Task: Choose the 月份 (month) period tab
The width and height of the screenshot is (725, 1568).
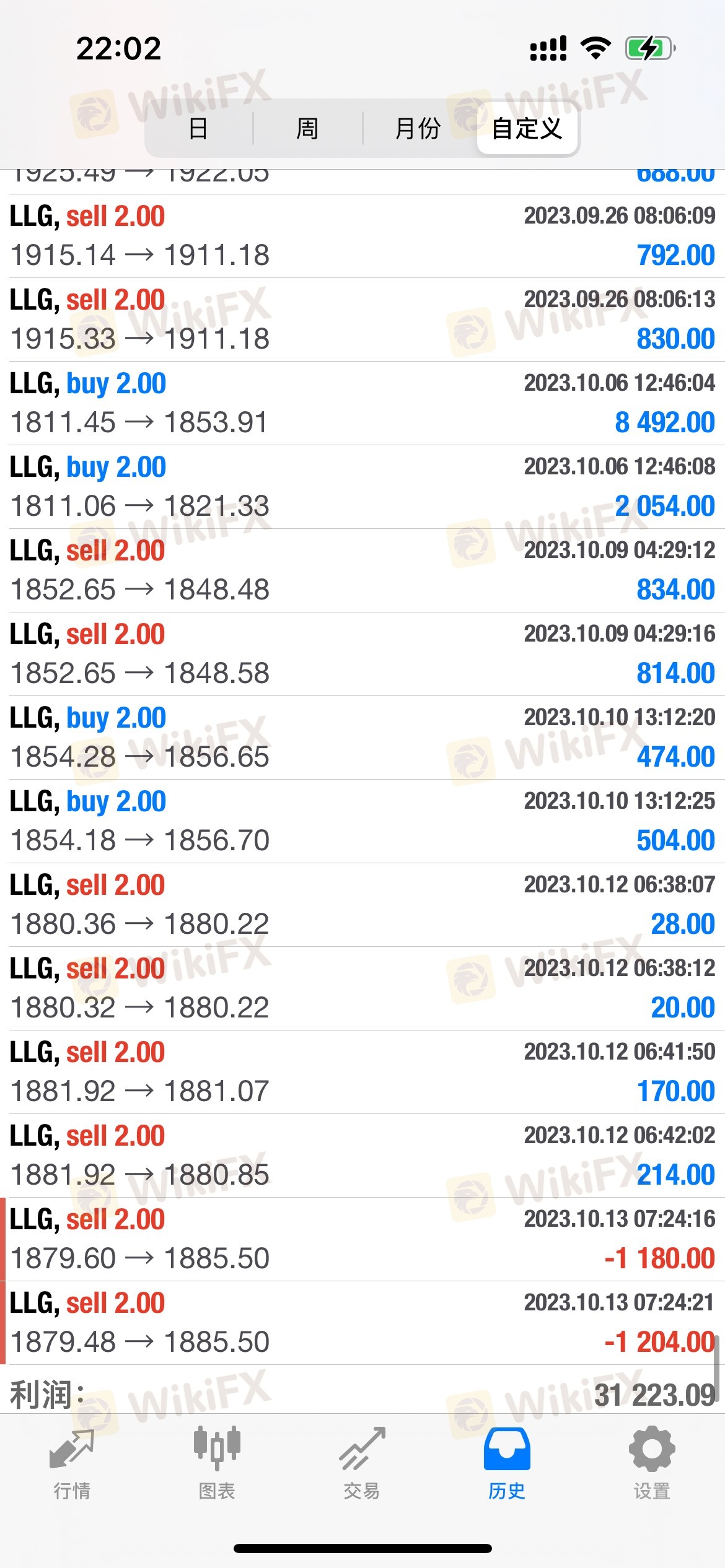Action: pos(418,128)
